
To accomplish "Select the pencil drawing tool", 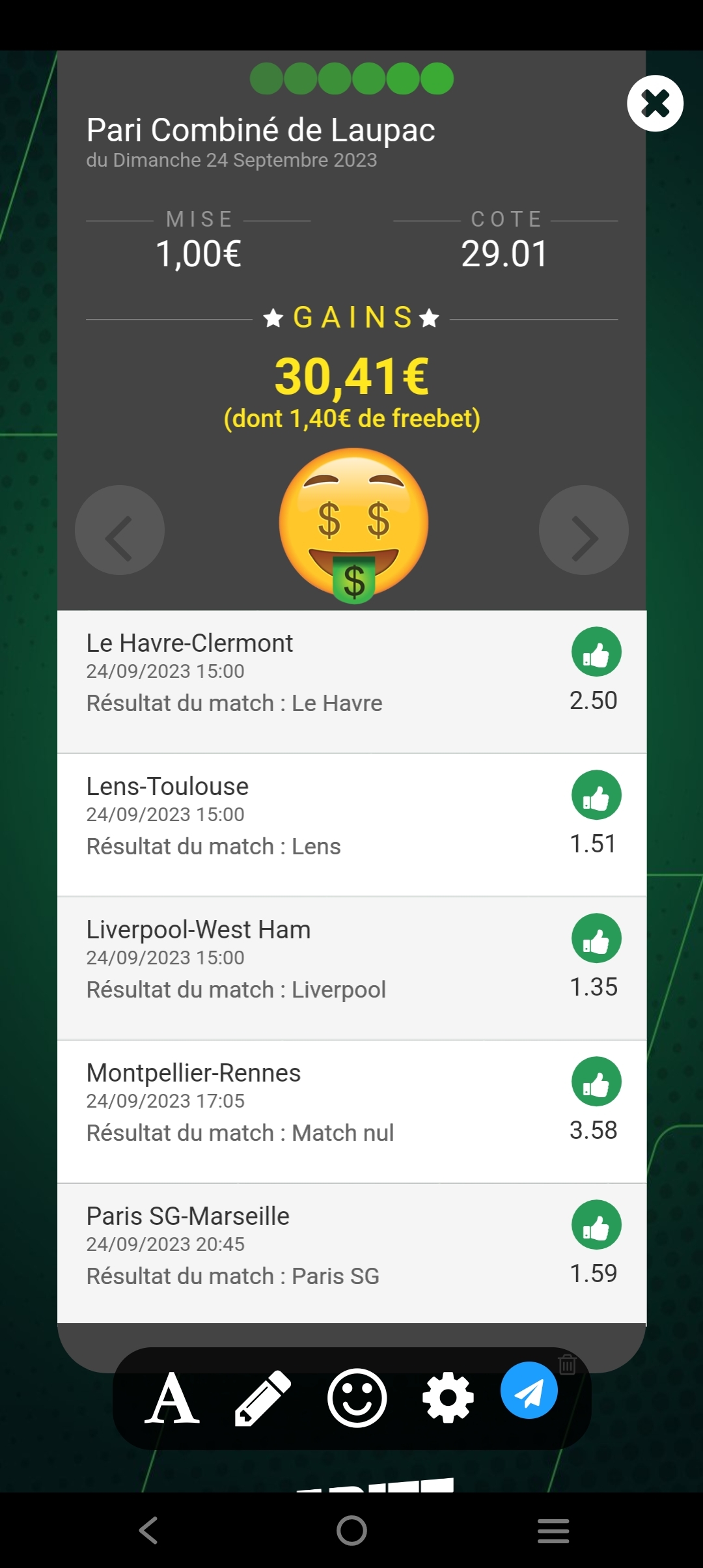I will pyautogui.click(x=263, y=1399).
